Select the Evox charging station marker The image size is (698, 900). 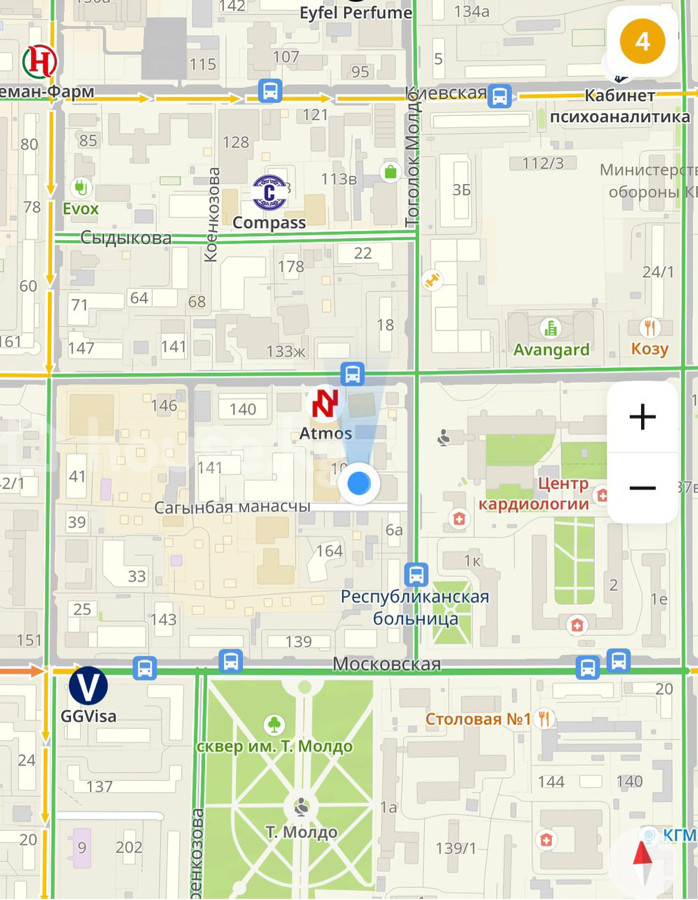click(81, 187)
